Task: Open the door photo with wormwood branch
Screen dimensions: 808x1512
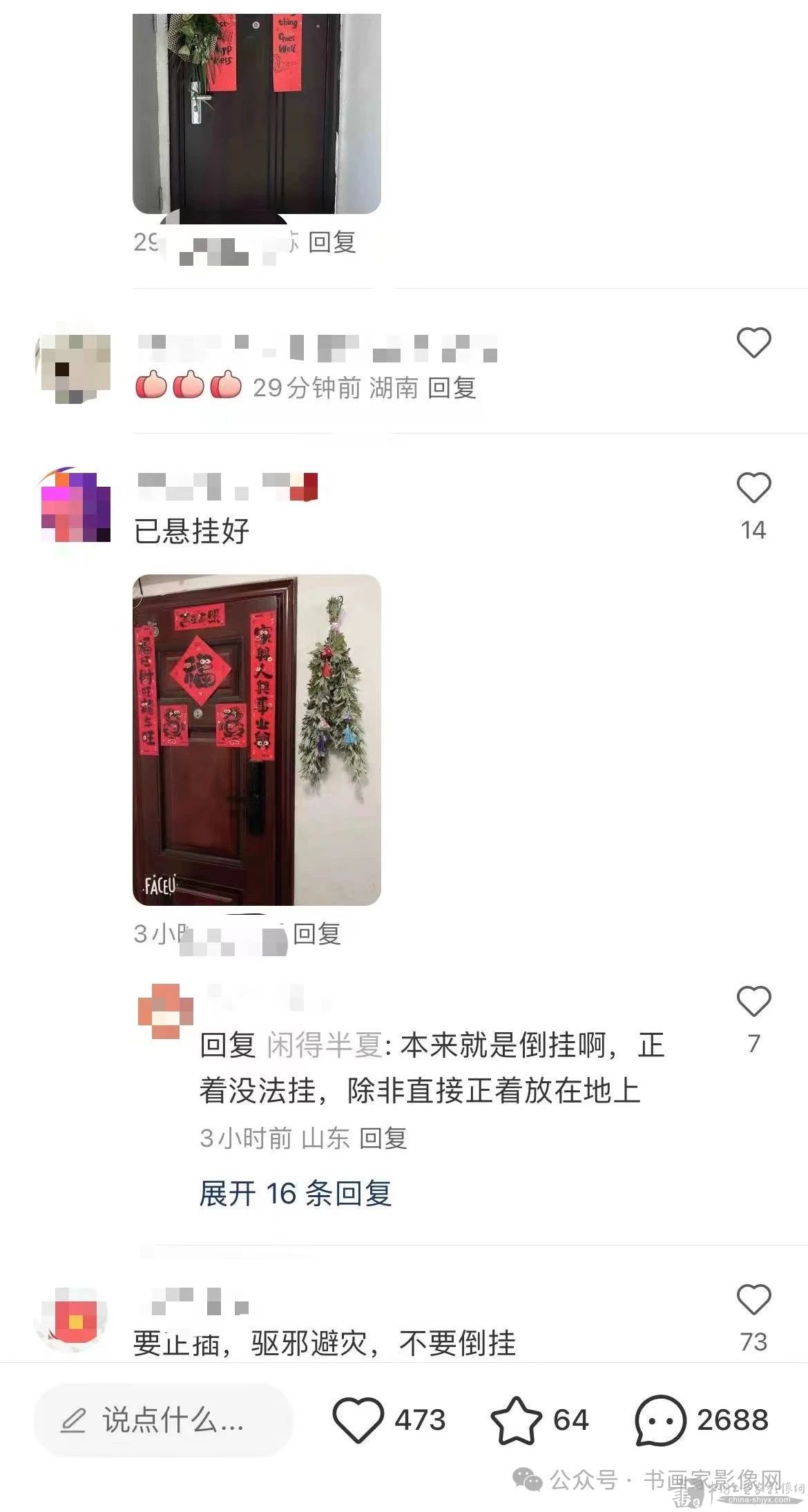Action: pos(256,739)
